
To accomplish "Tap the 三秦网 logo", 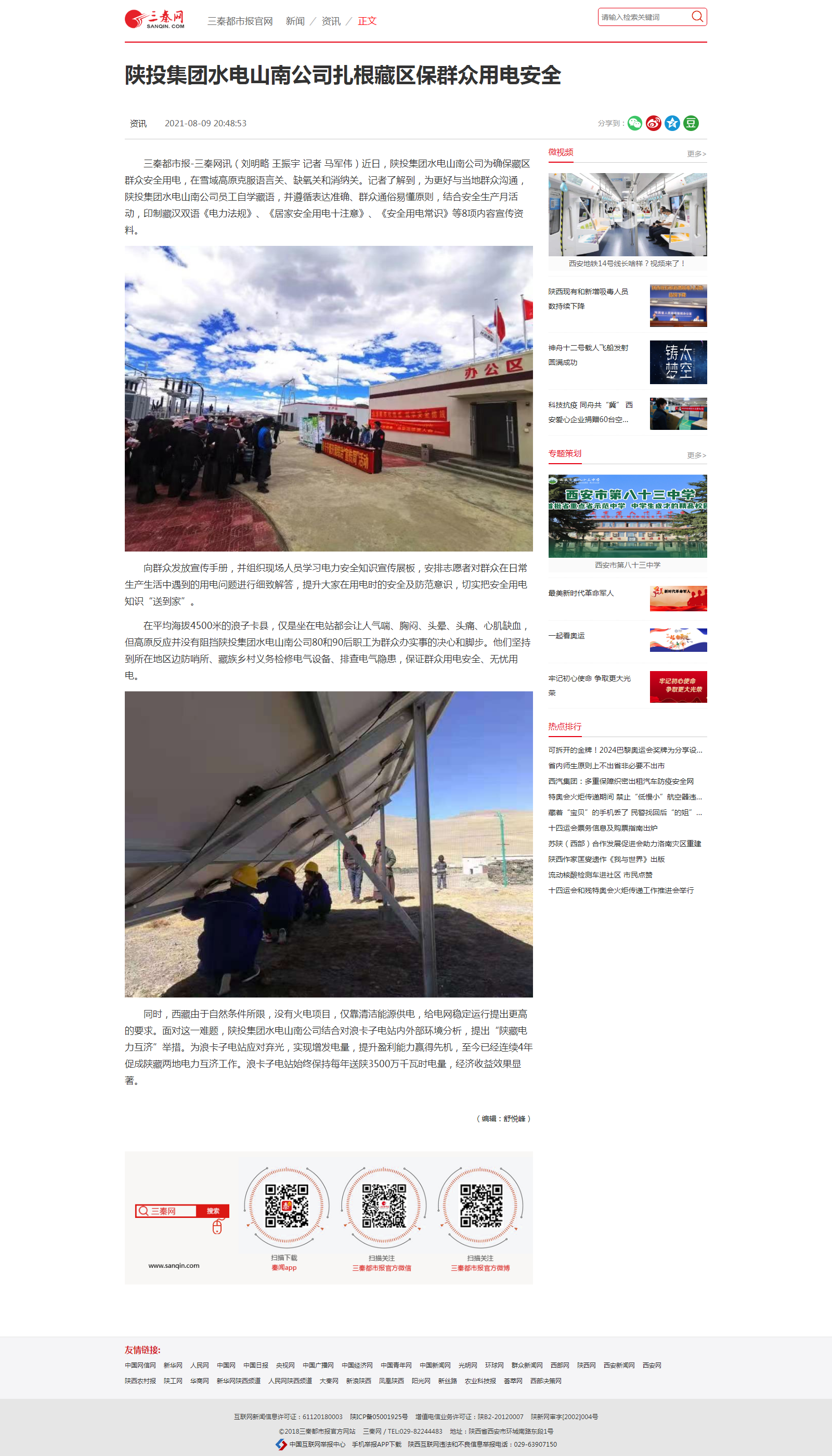I will [155, 19].
